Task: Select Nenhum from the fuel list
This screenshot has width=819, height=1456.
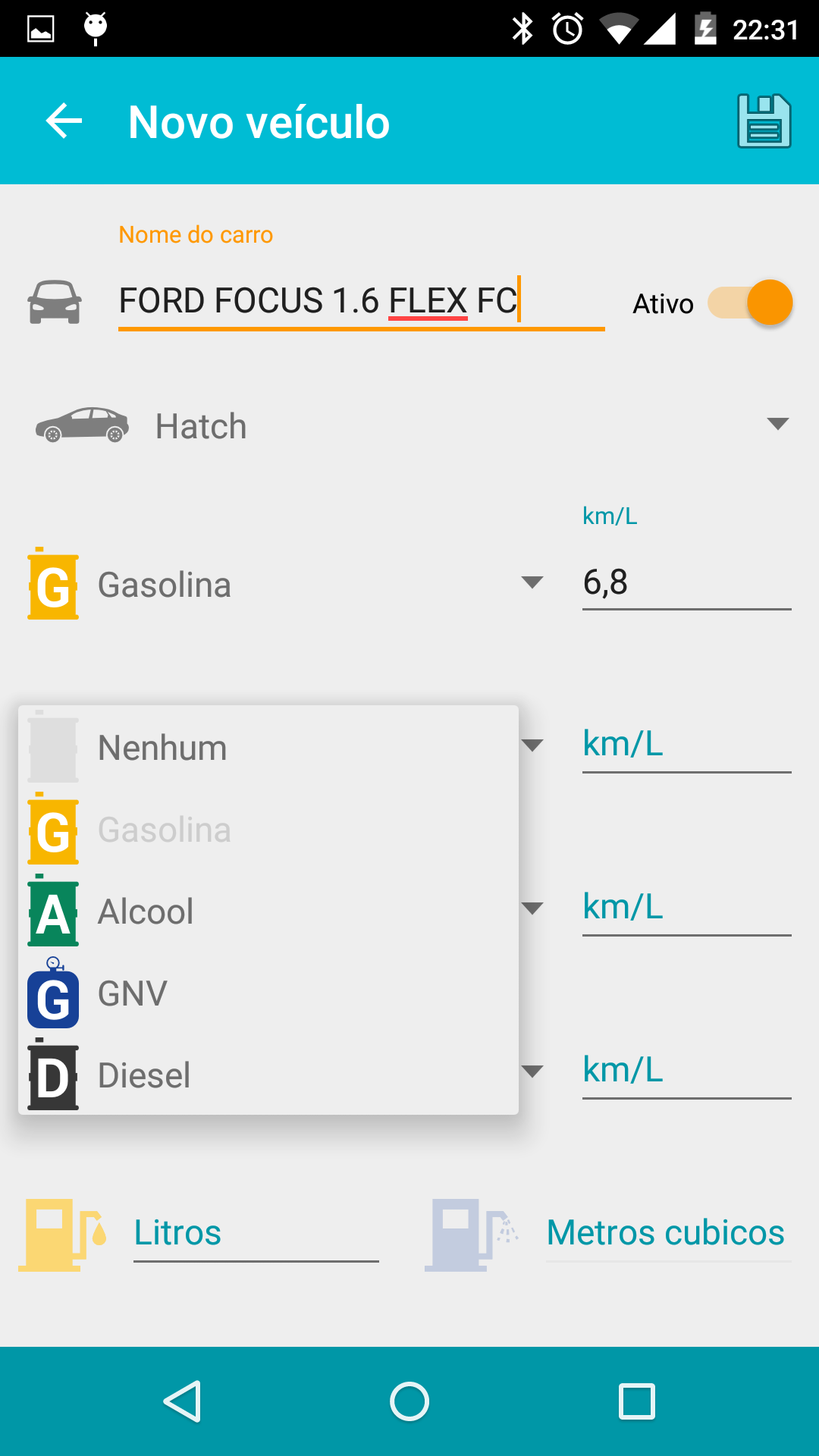Action: point(268,747)
